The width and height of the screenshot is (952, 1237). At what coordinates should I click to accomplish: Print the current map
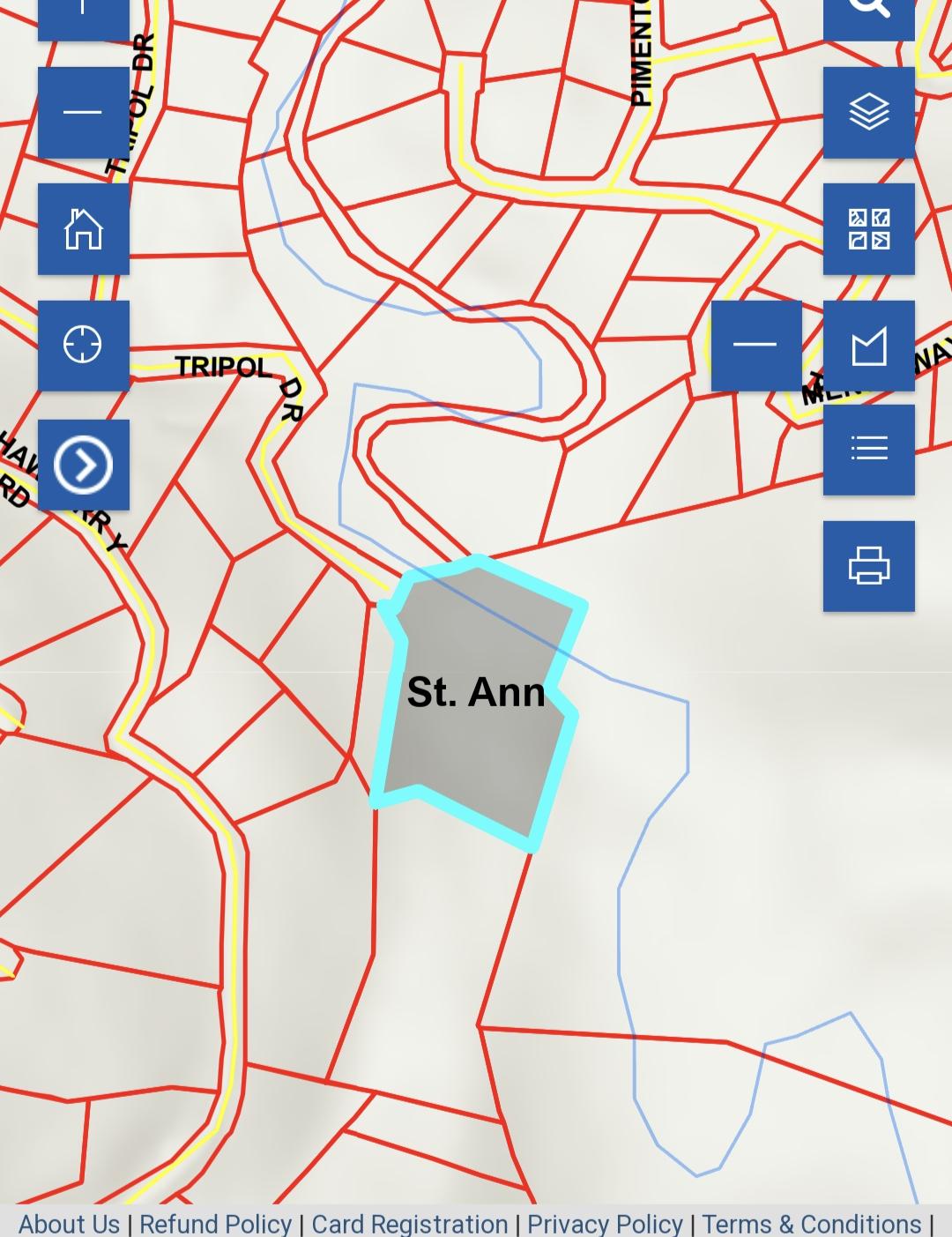pos(868,566)
